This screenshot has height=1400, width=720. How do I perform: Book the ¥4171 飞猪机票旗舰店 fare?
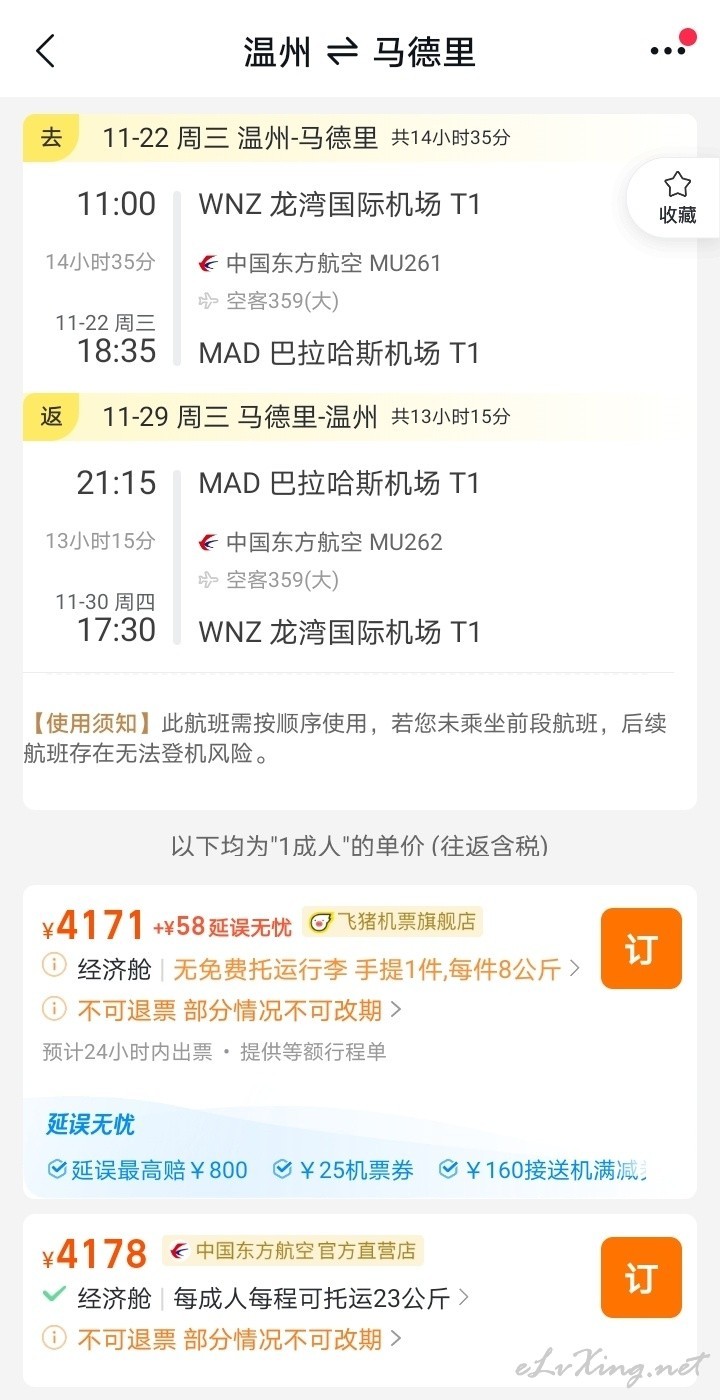click(x=641, y=948)
